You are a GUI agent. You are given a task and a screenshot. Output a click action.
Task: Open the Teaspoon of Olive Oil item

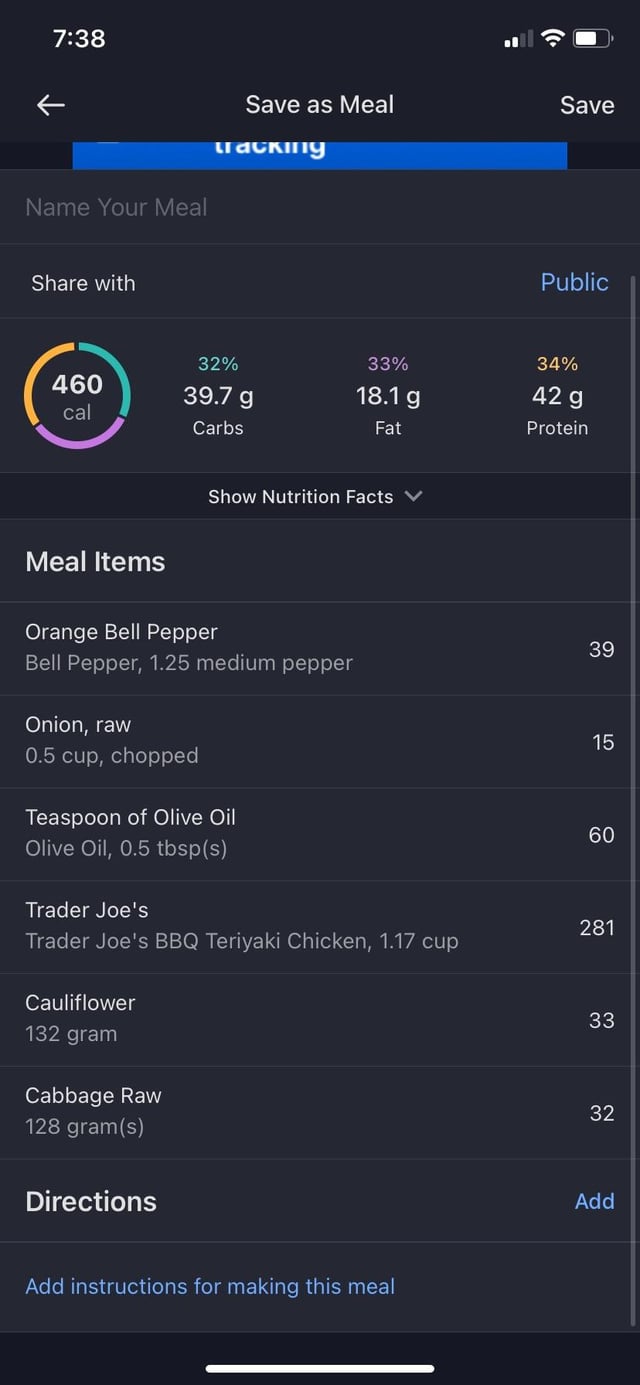coord(320,834)
